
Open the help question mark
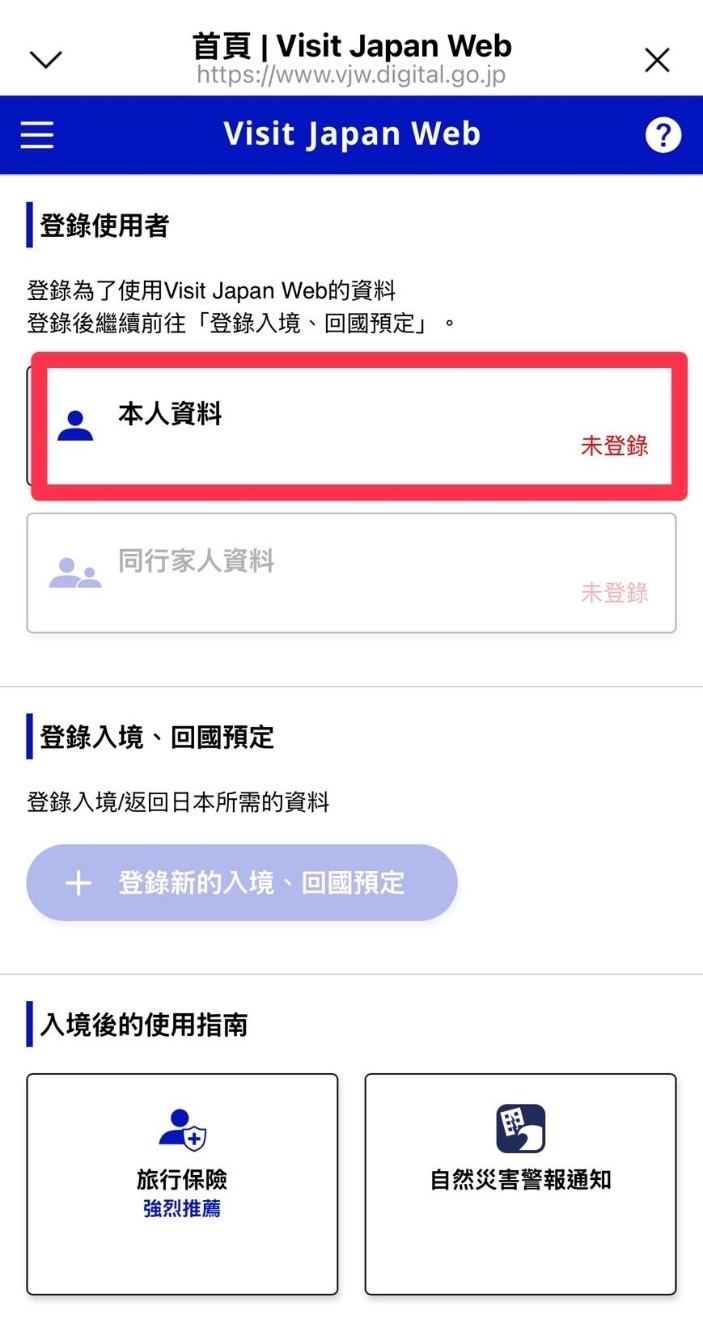[x=662, y=135]
